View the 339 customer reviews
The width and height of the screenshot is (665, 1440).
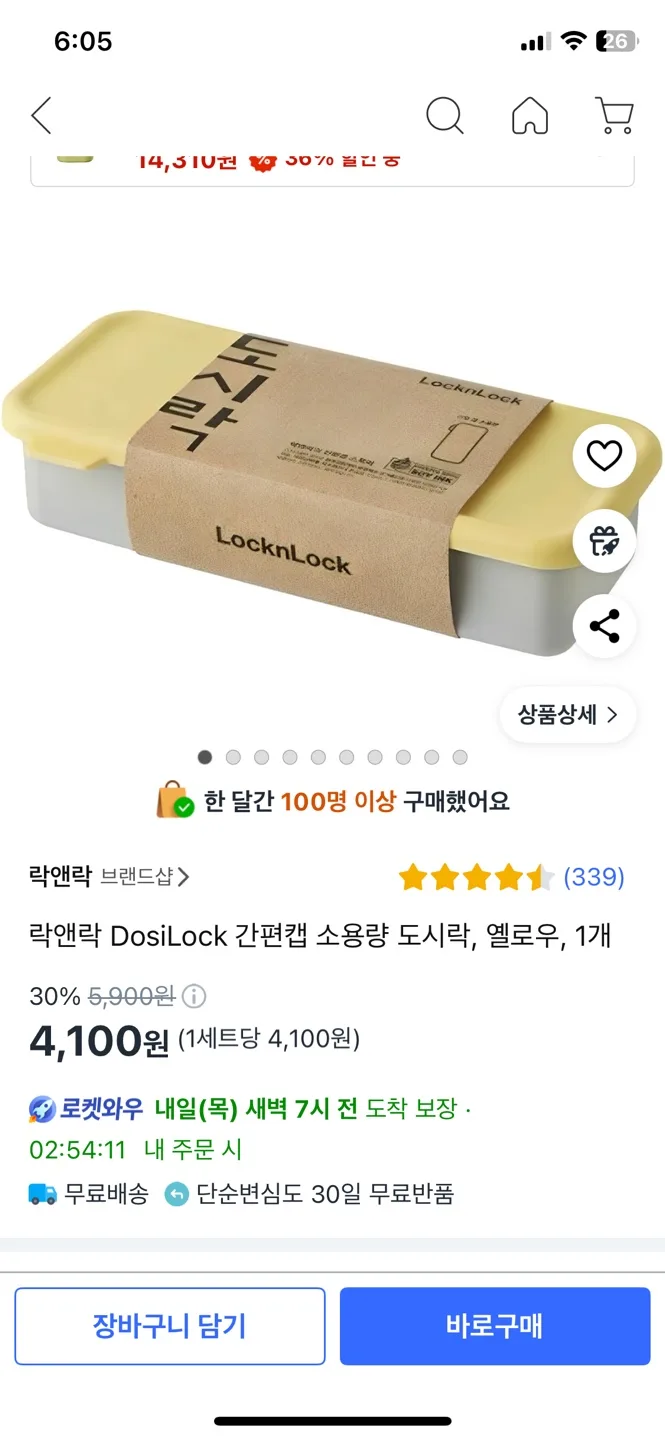(593, 877)
